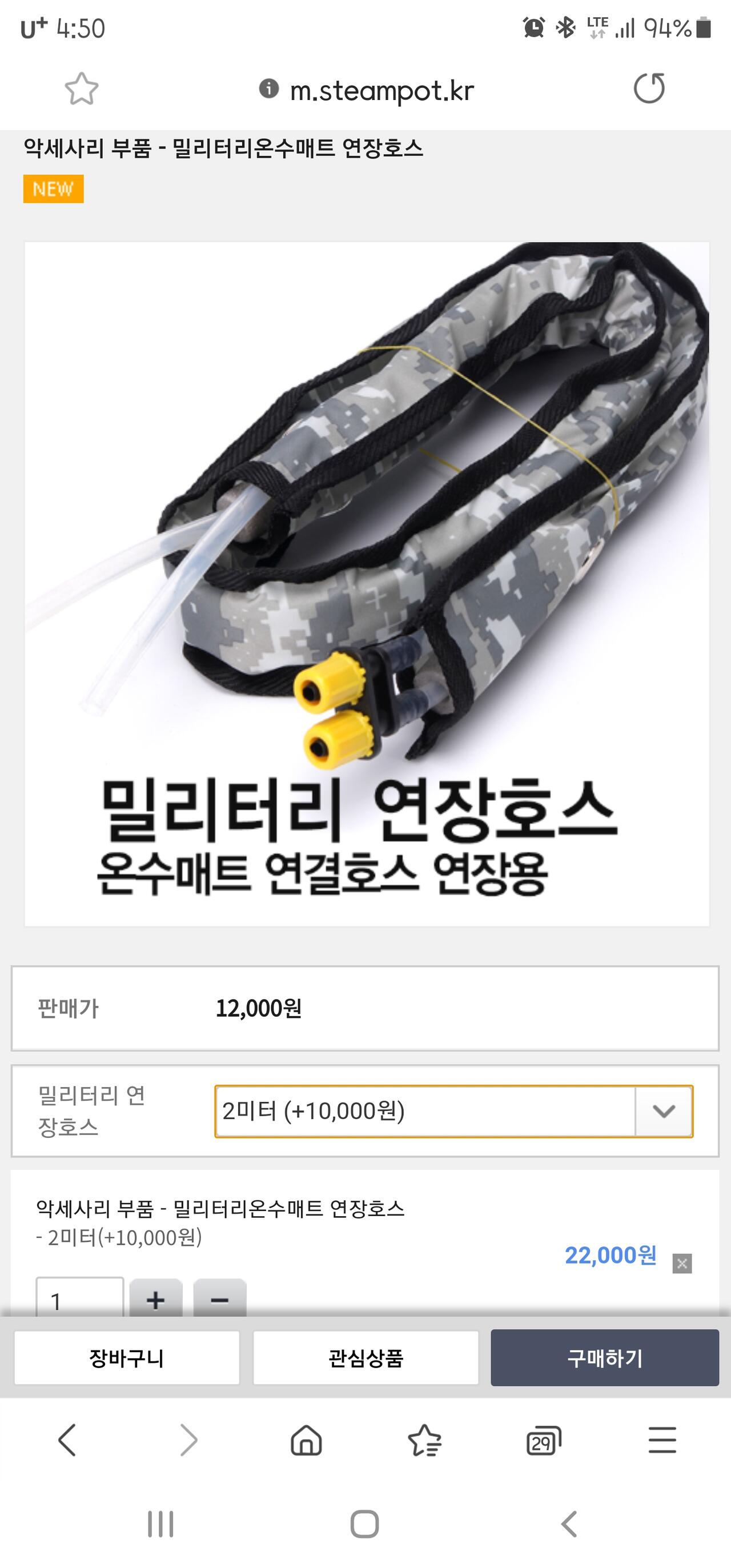Bookmark this page with the star icon
Image resolution: width=731 pixels, height=1568 pixels.
click(x=82, y=89)
